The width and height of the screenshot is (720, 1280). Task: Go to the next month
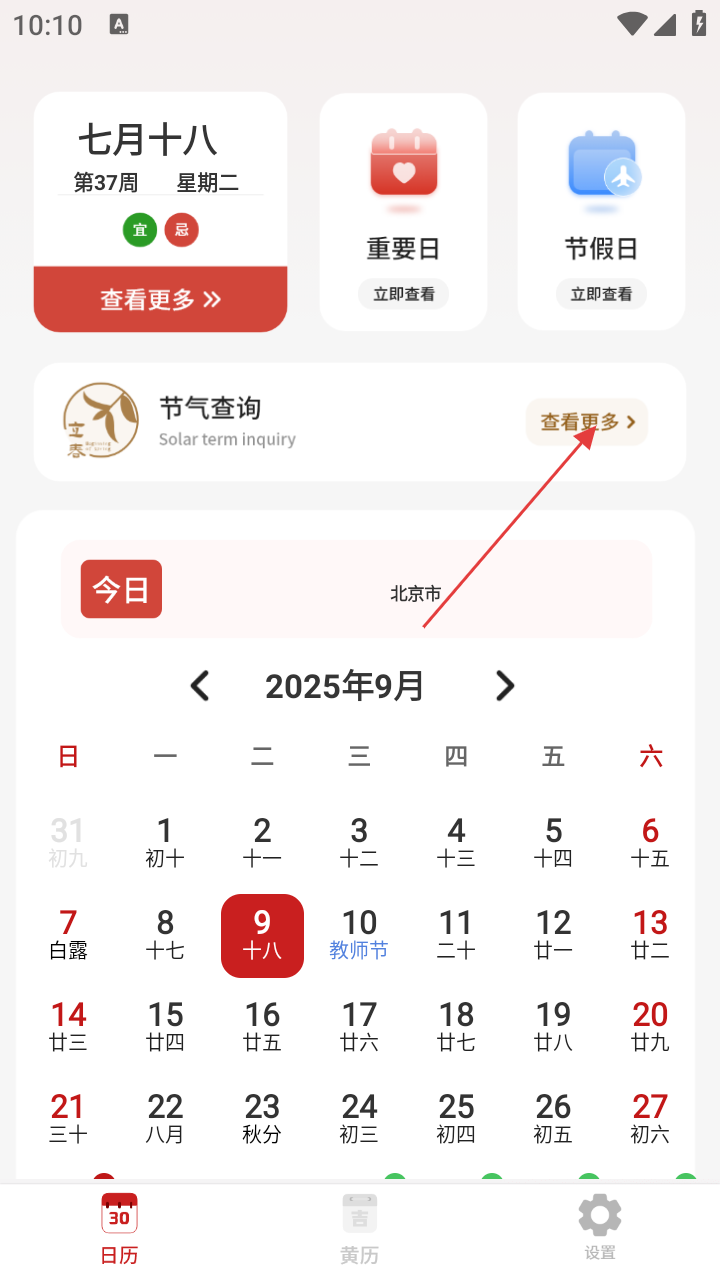[505, 686]
